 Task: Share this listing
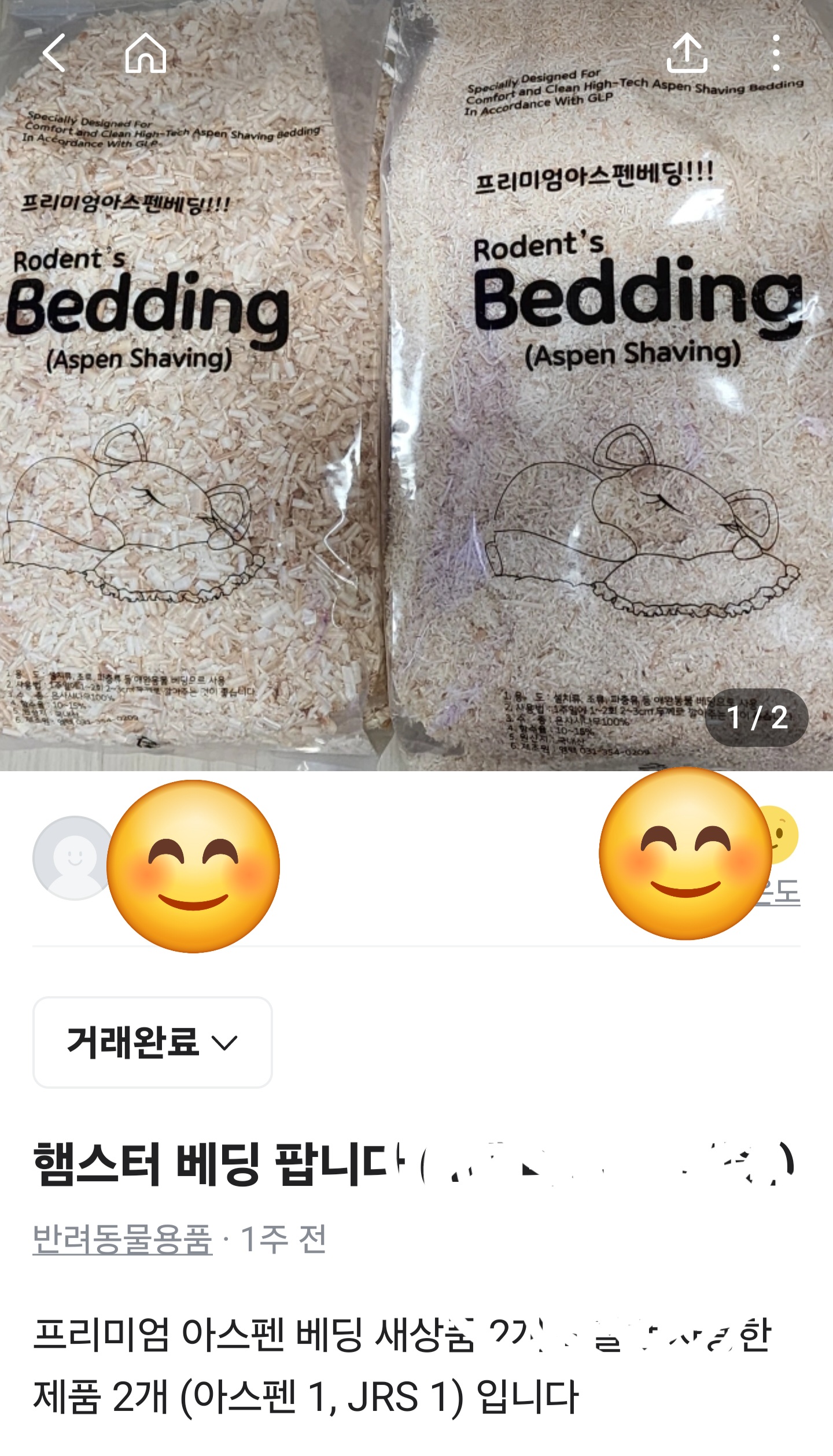click(x=687, y=53)
